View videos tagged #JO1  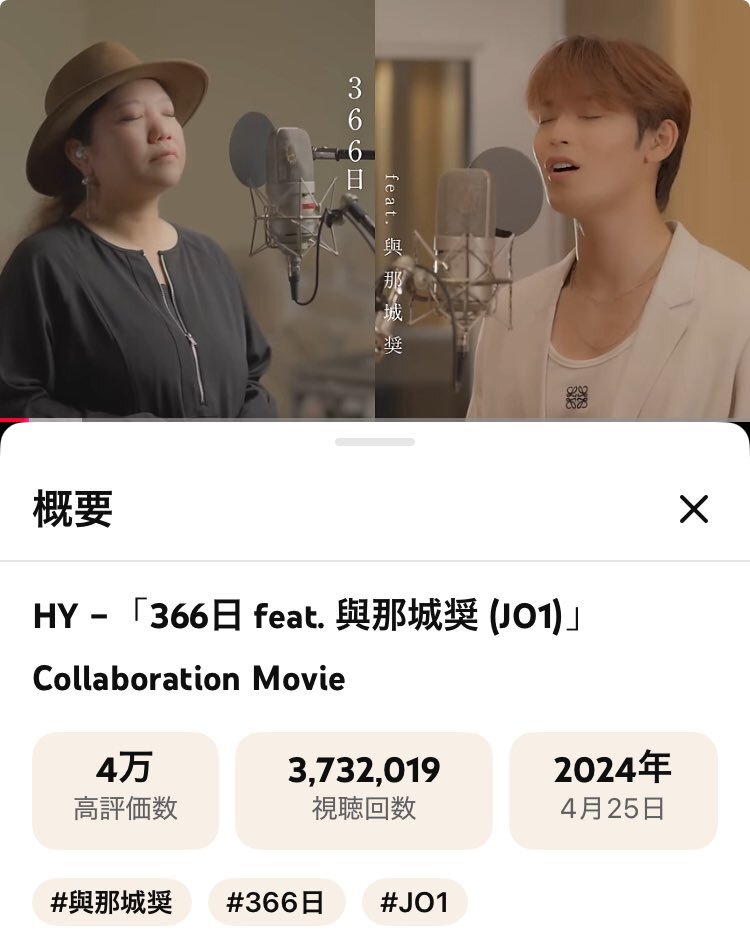pyautogui.click(x=414, y=903)
